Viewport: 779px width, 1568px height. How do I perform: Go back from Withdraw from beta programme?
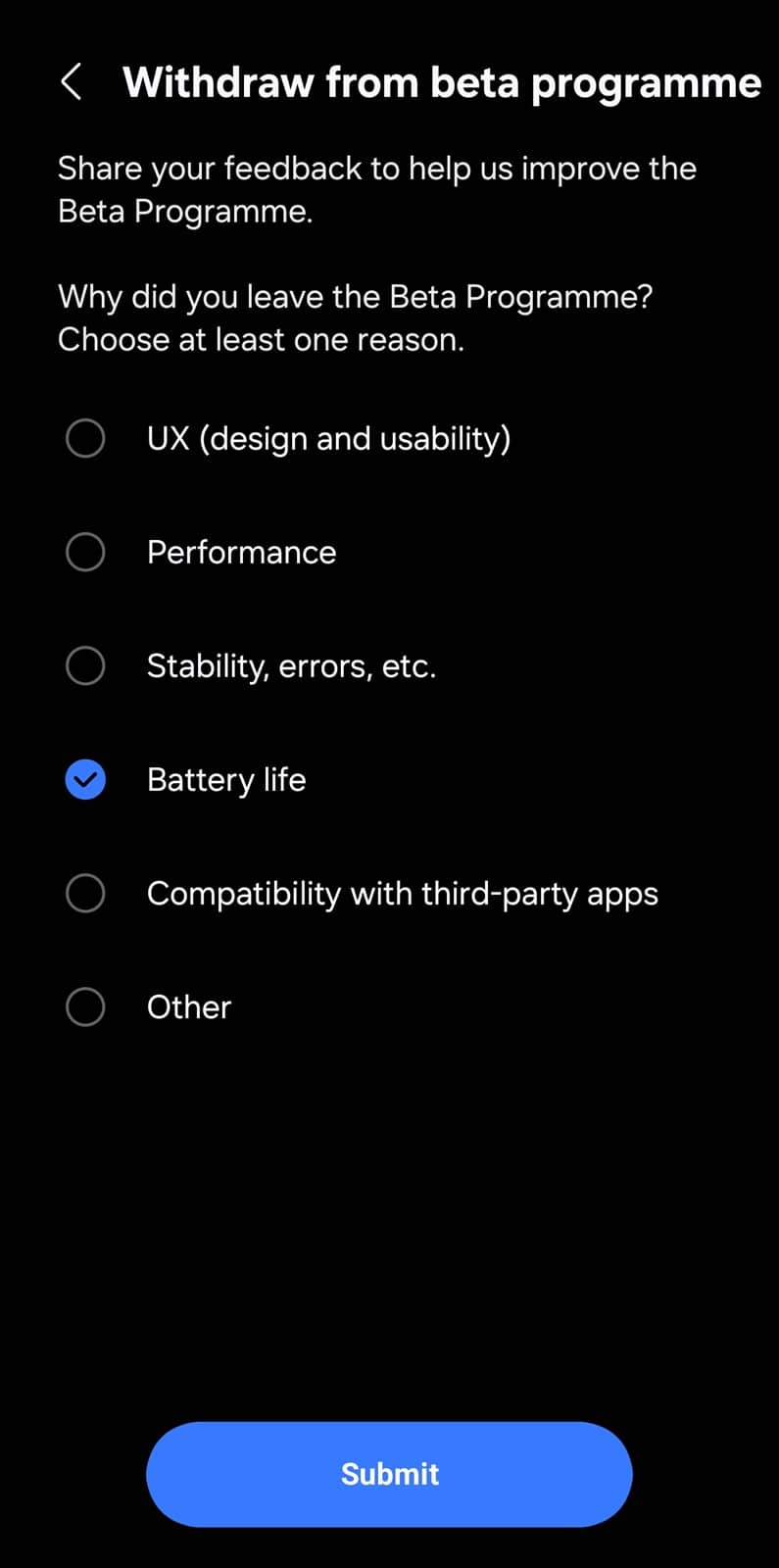[x=72, y=82]
